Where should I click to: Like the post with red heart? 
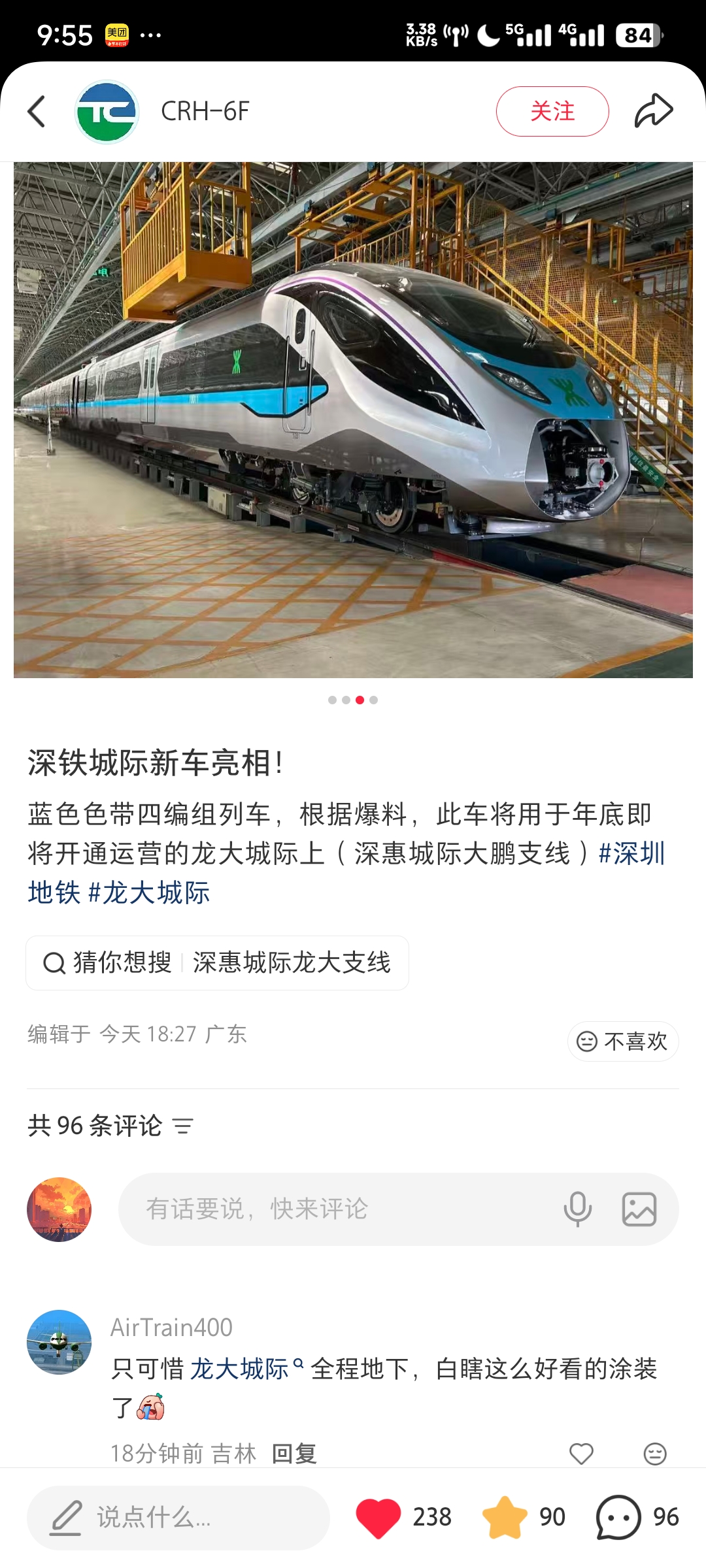378,1517
